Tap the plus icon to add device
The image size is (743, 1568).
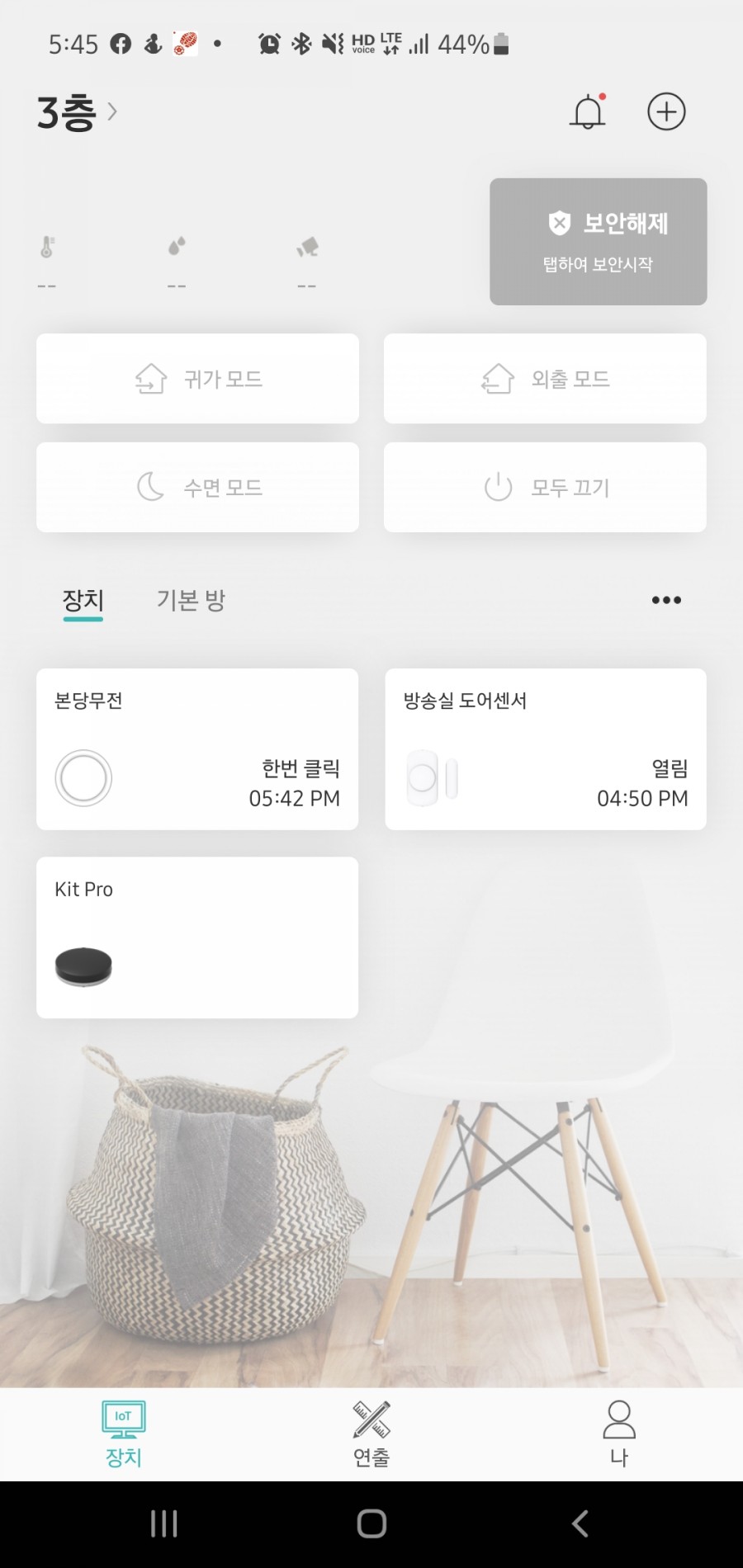tap(665, 112)
